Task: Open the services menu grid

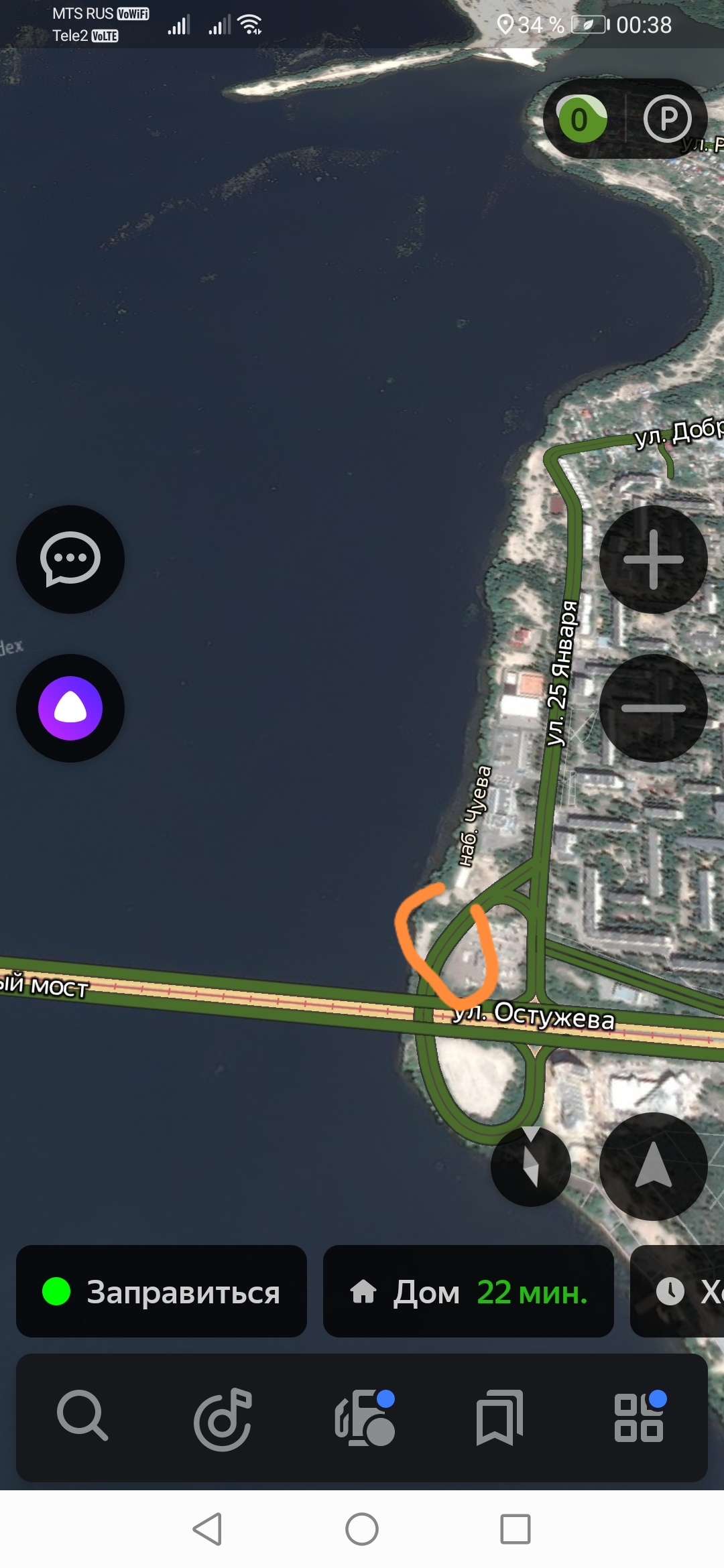Action: 639,1417
